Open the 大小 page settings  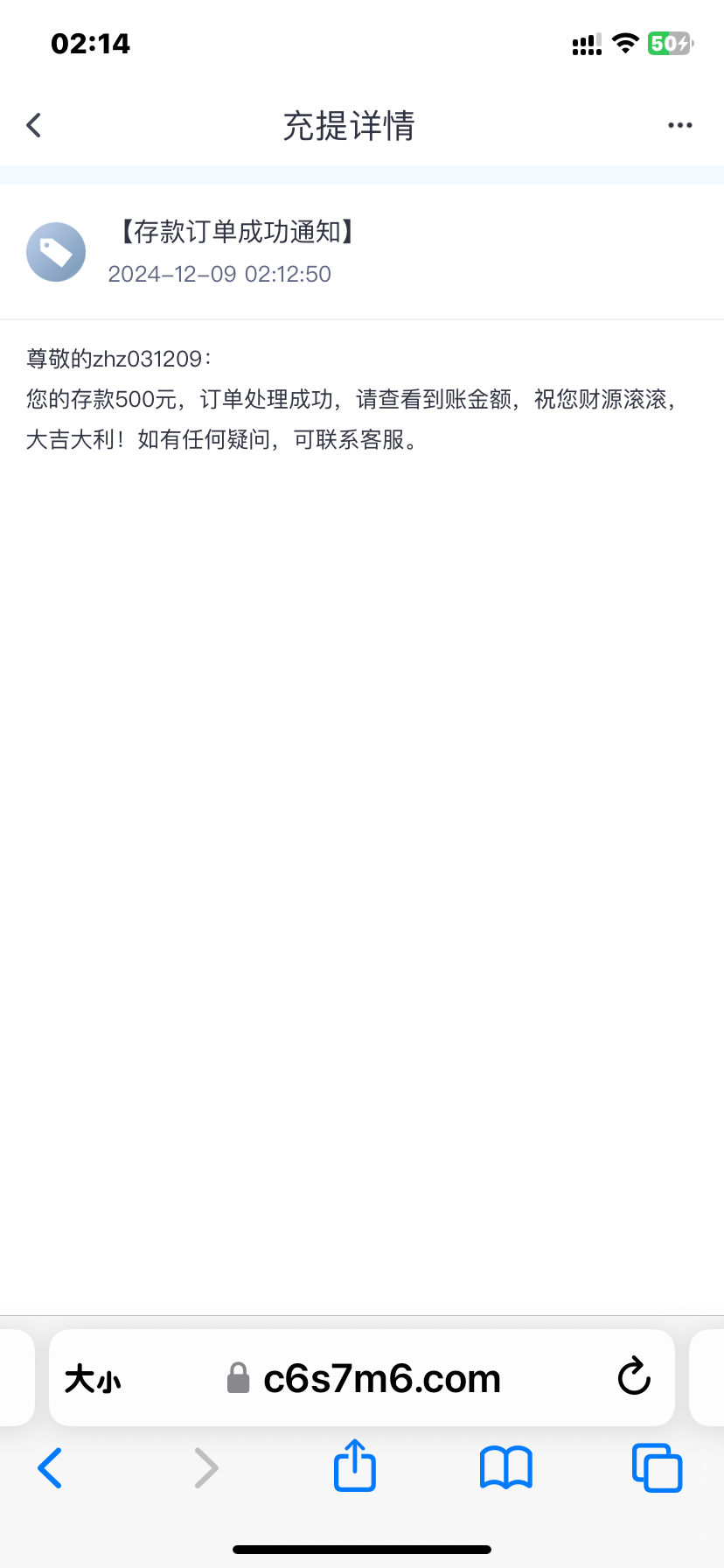tap(93, 1380)
